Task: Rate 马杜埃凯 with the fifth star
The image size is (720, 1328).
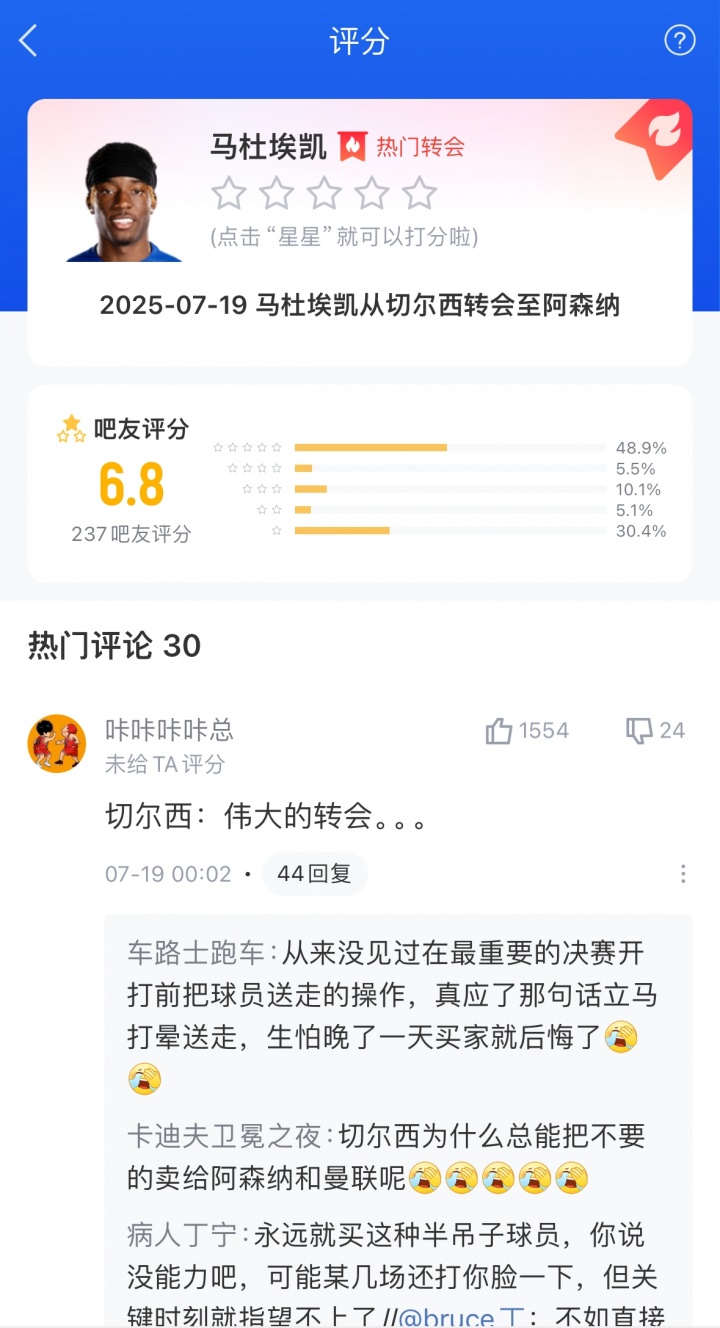Action: (x=419, y=193)
